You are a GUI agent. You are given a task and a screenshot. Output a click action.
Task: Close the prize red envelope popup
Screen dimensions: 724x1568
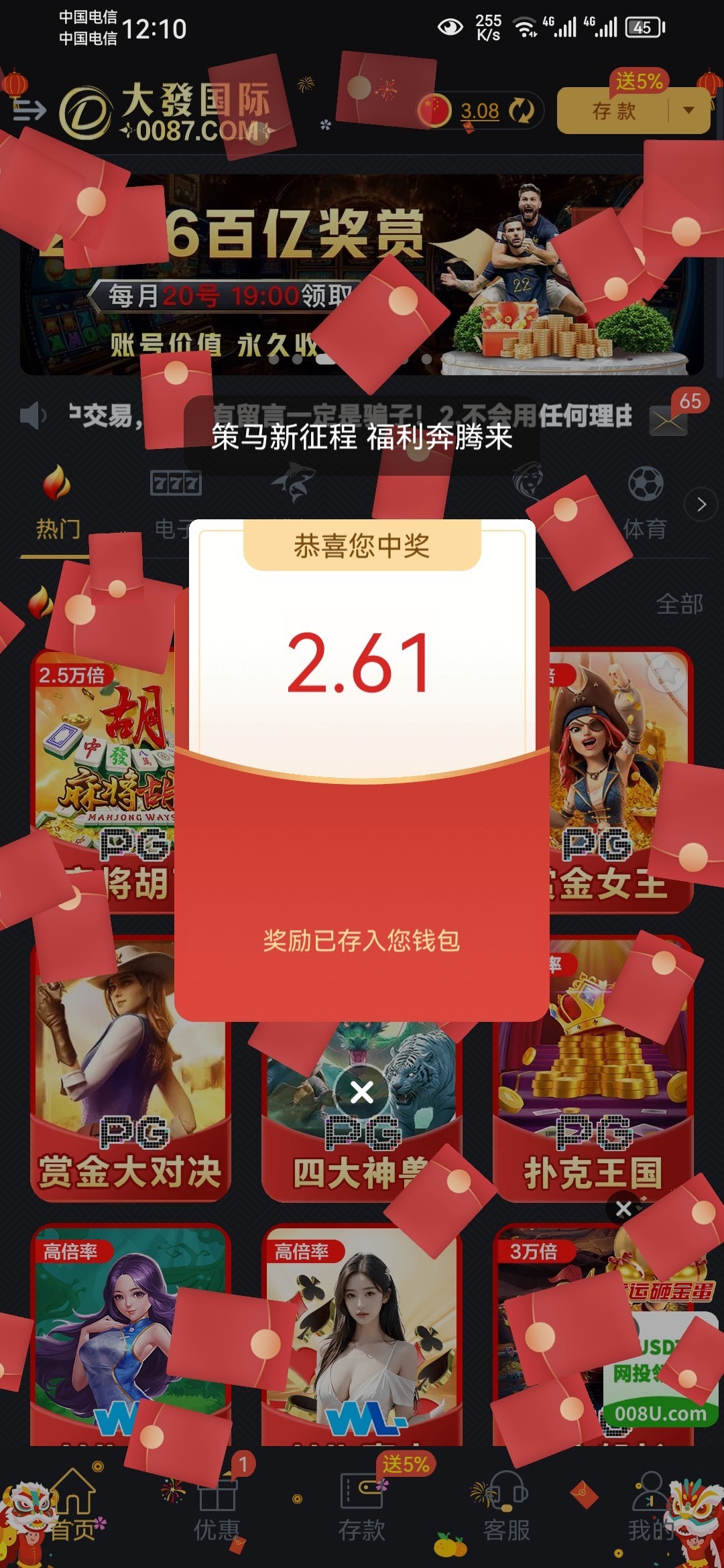click(x=362, y=1092)
